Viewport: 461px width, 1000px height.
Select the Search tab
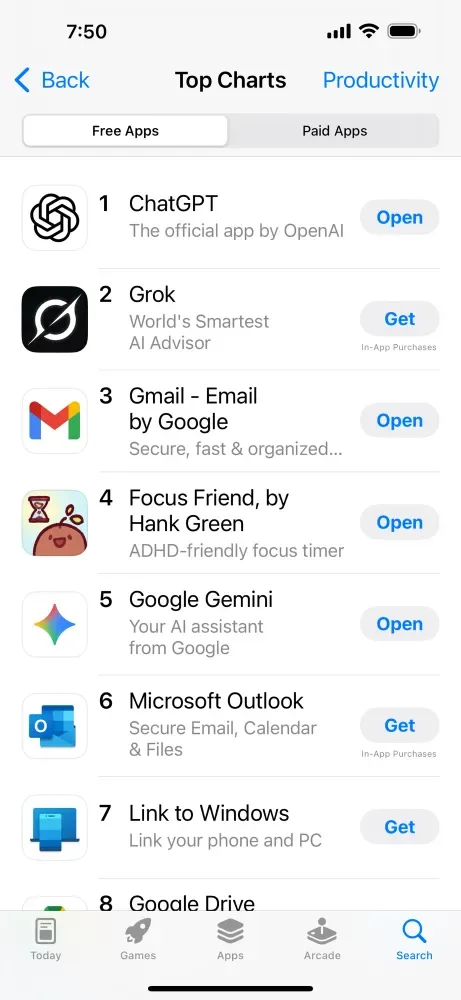414,939
